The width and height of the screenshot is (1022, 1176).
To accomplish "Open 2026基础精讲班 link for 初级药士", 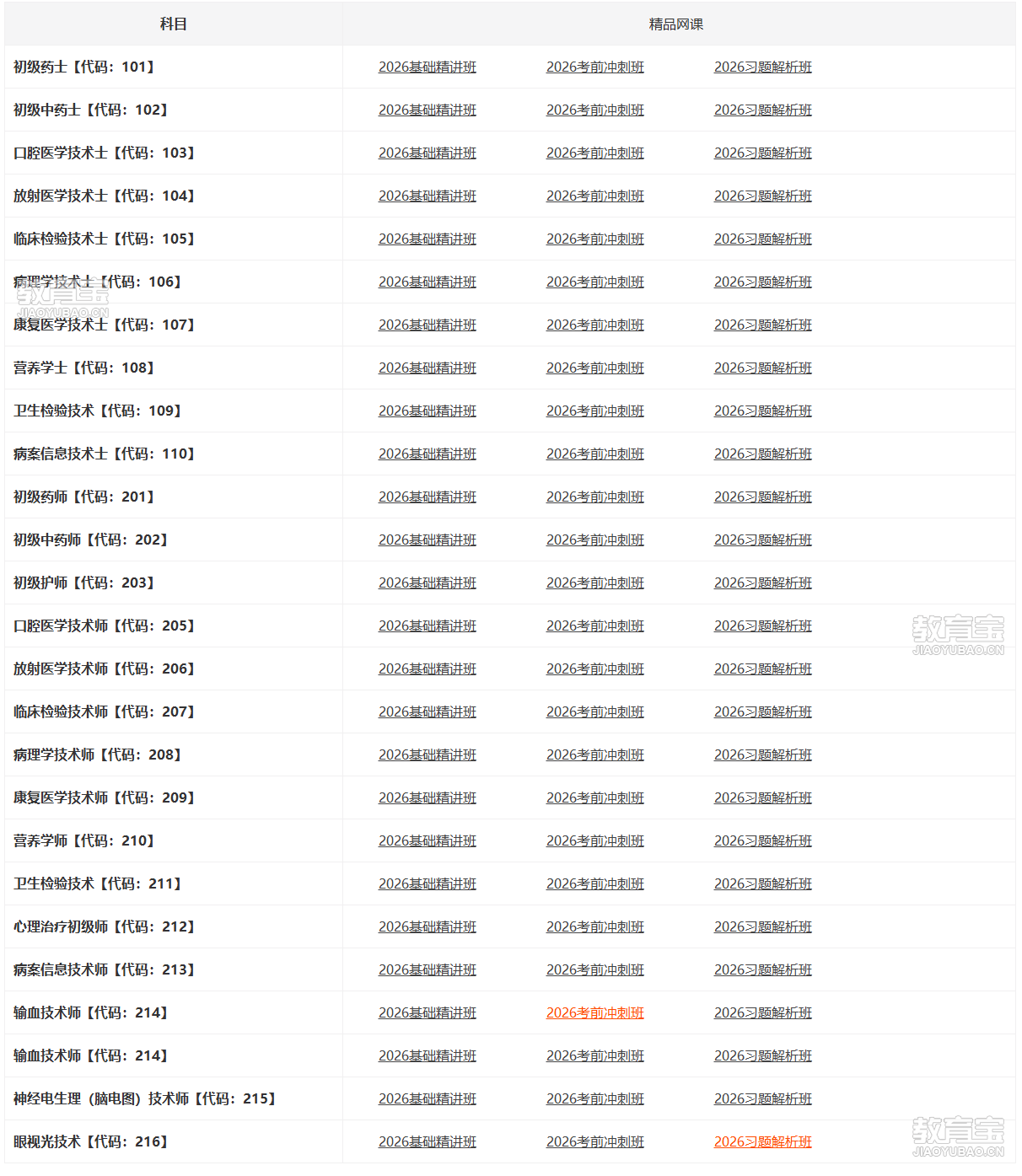I will click(427, 67).
